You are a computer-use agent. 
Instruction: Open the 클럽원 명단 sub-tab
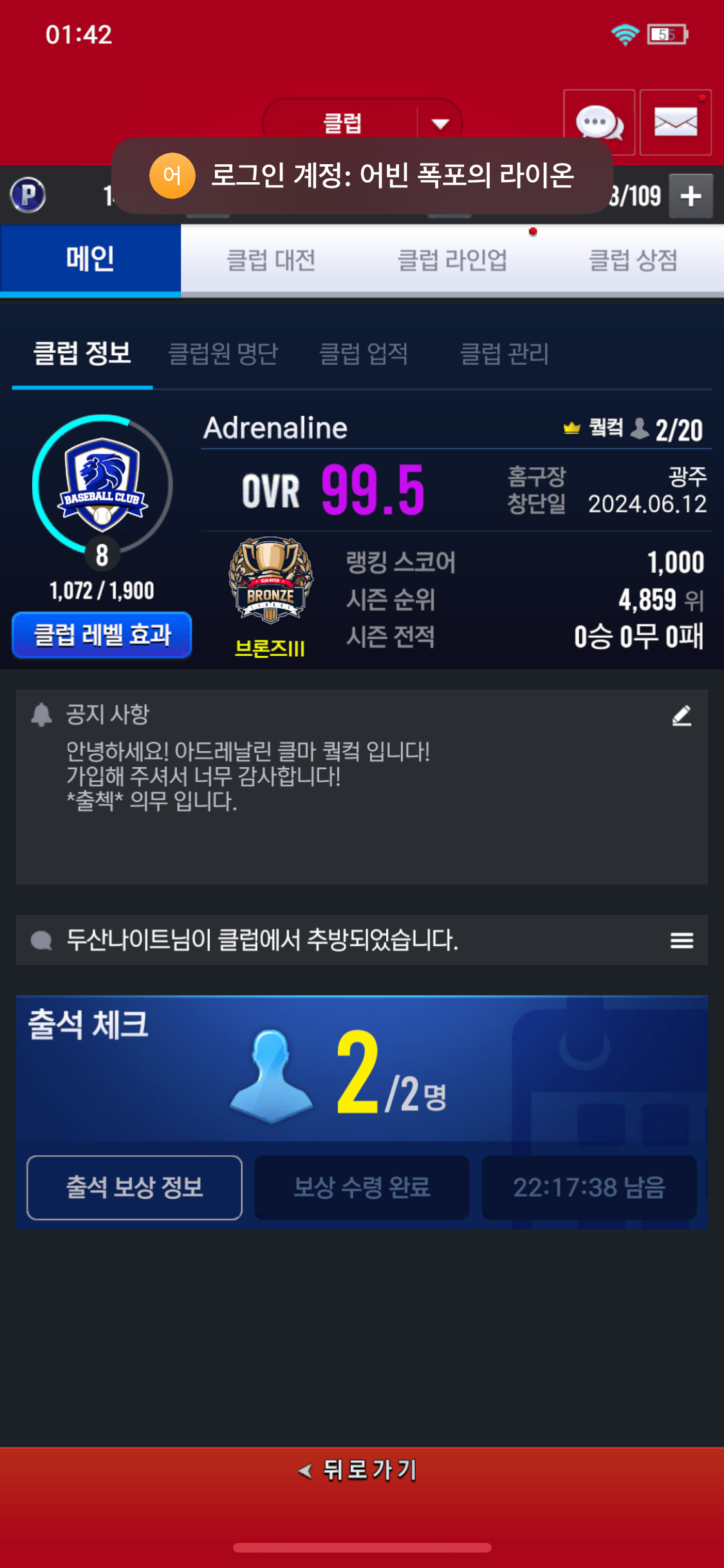coord(223,353)
